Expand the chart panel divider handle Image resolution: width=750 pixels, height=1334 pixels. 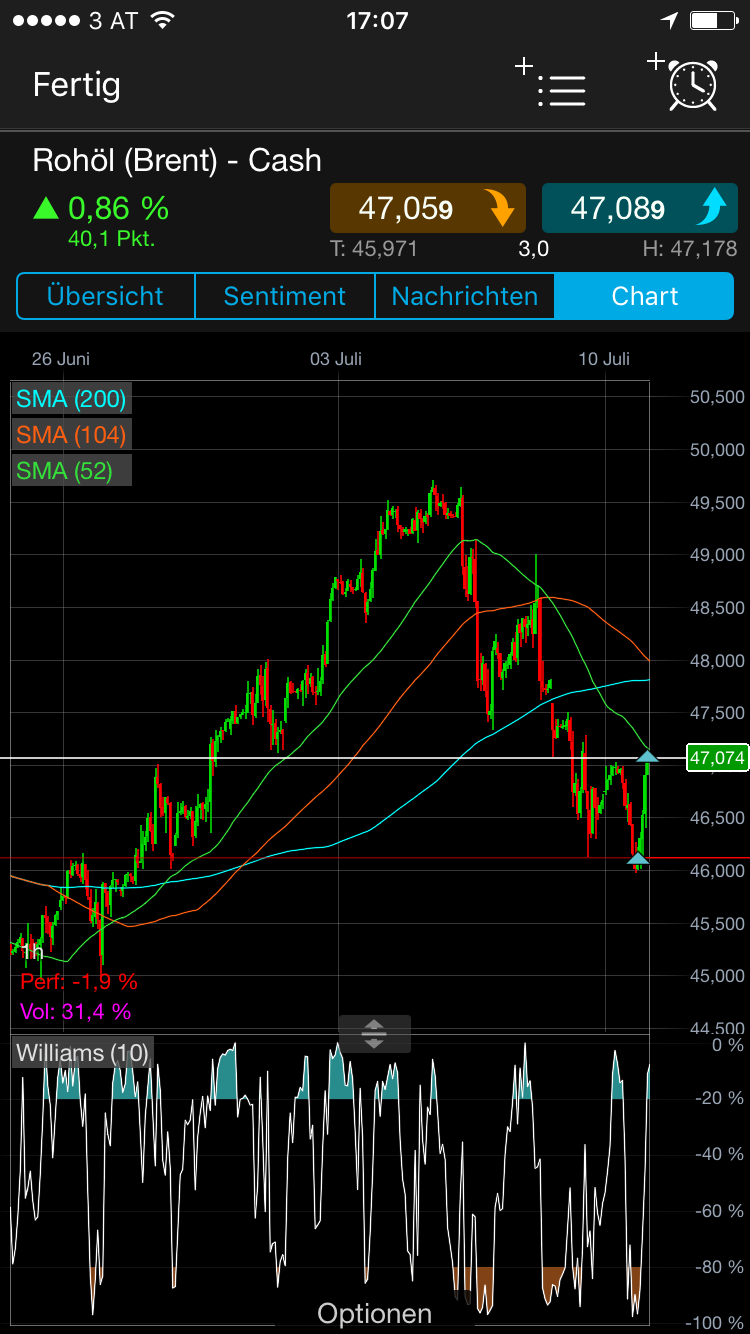pyautogui.click(x=374, y=1034)
